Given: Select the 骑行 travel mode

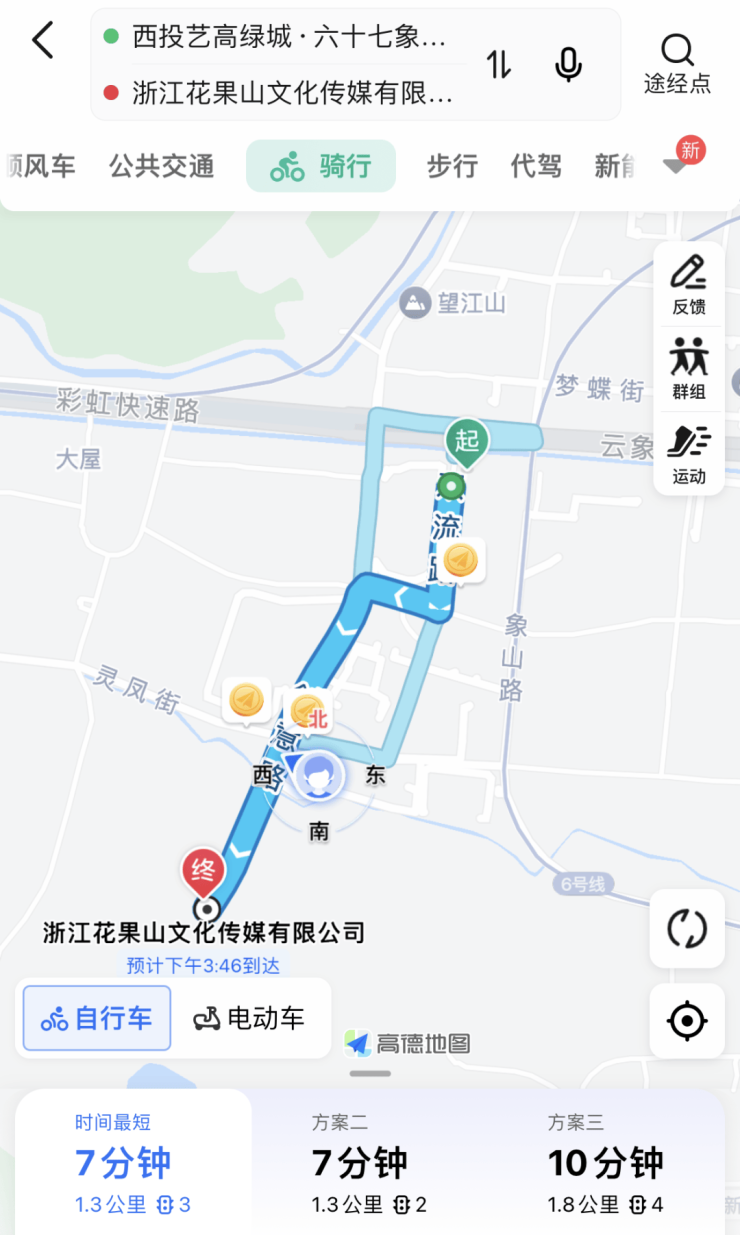Looking at the screenshot, I should [321, 166].
